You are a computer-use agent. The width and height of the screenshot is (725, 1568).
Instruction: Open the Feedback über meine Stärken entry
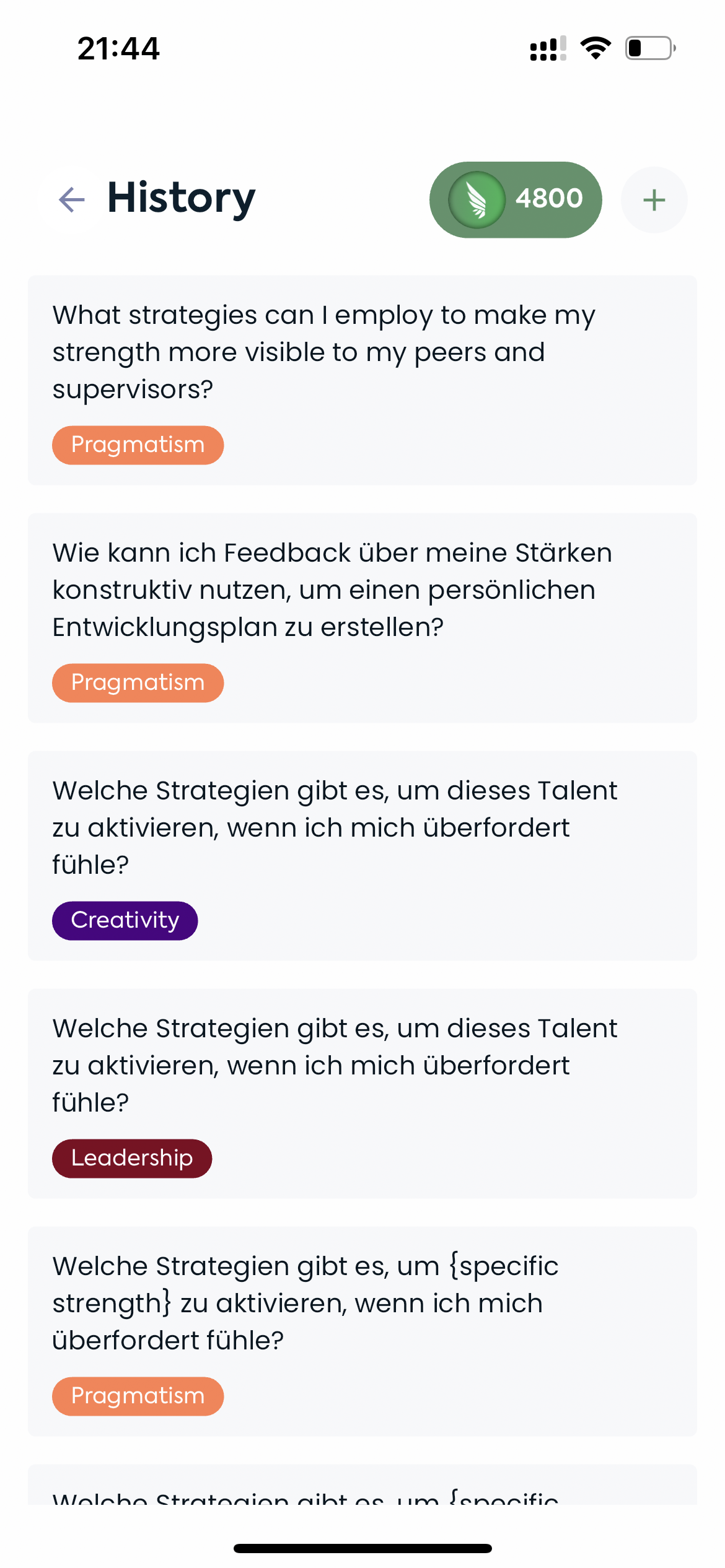(x=362, y=591)
